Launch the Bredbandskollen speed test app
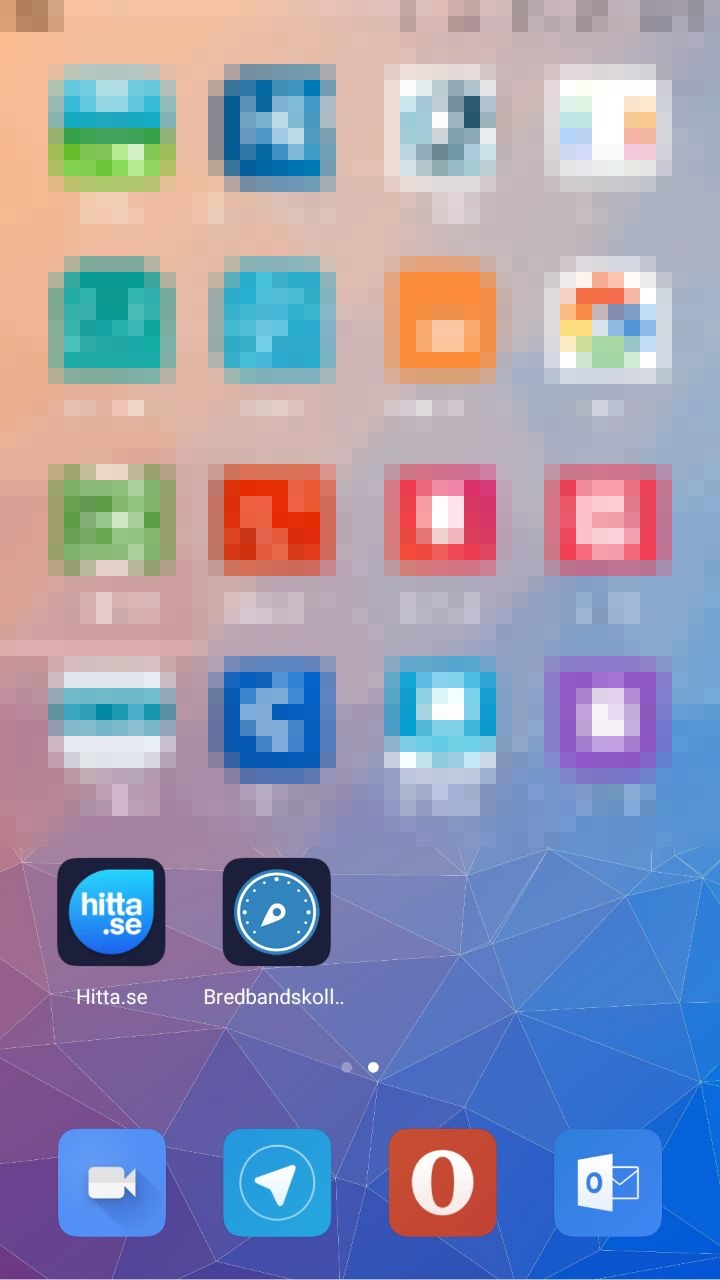720x1280 pixels. coord(276,912)
